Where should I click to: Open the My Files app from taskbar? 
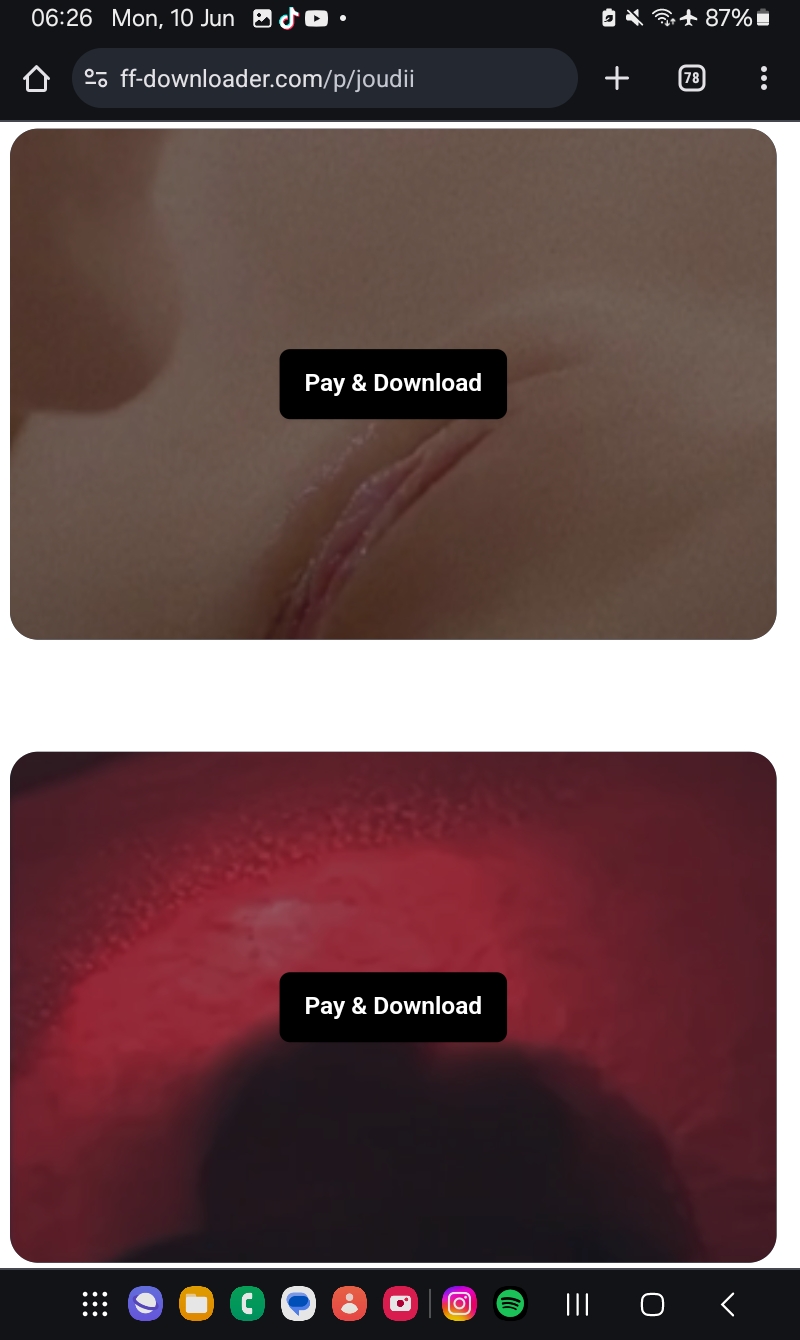click(197, 1304)
